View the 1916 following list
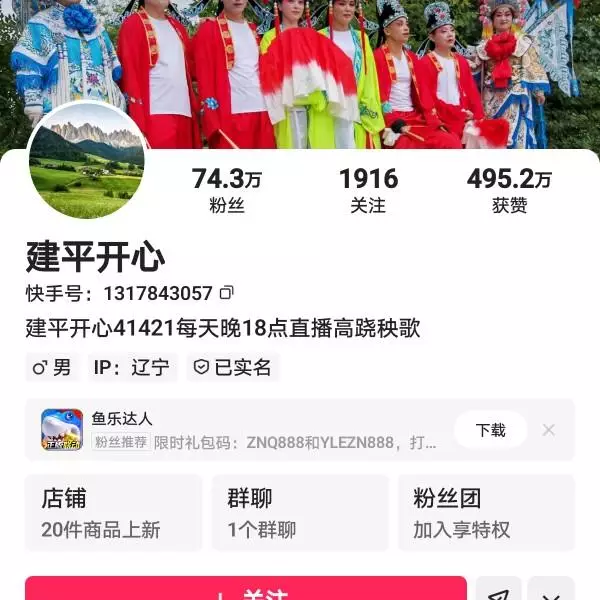 pyautogui.click(x=368, y=190)
